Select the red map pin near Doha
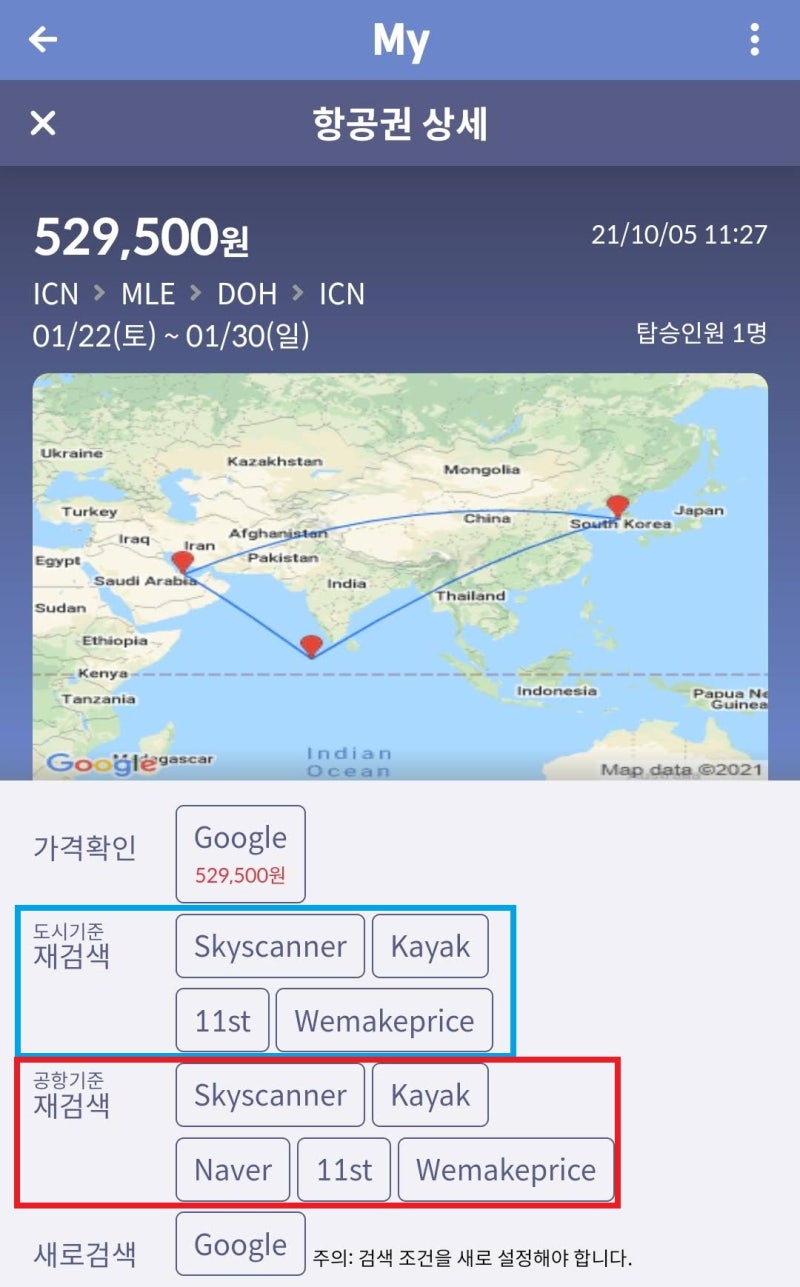800x1287 pixels. pyautogui.click(x=182, y=557)
